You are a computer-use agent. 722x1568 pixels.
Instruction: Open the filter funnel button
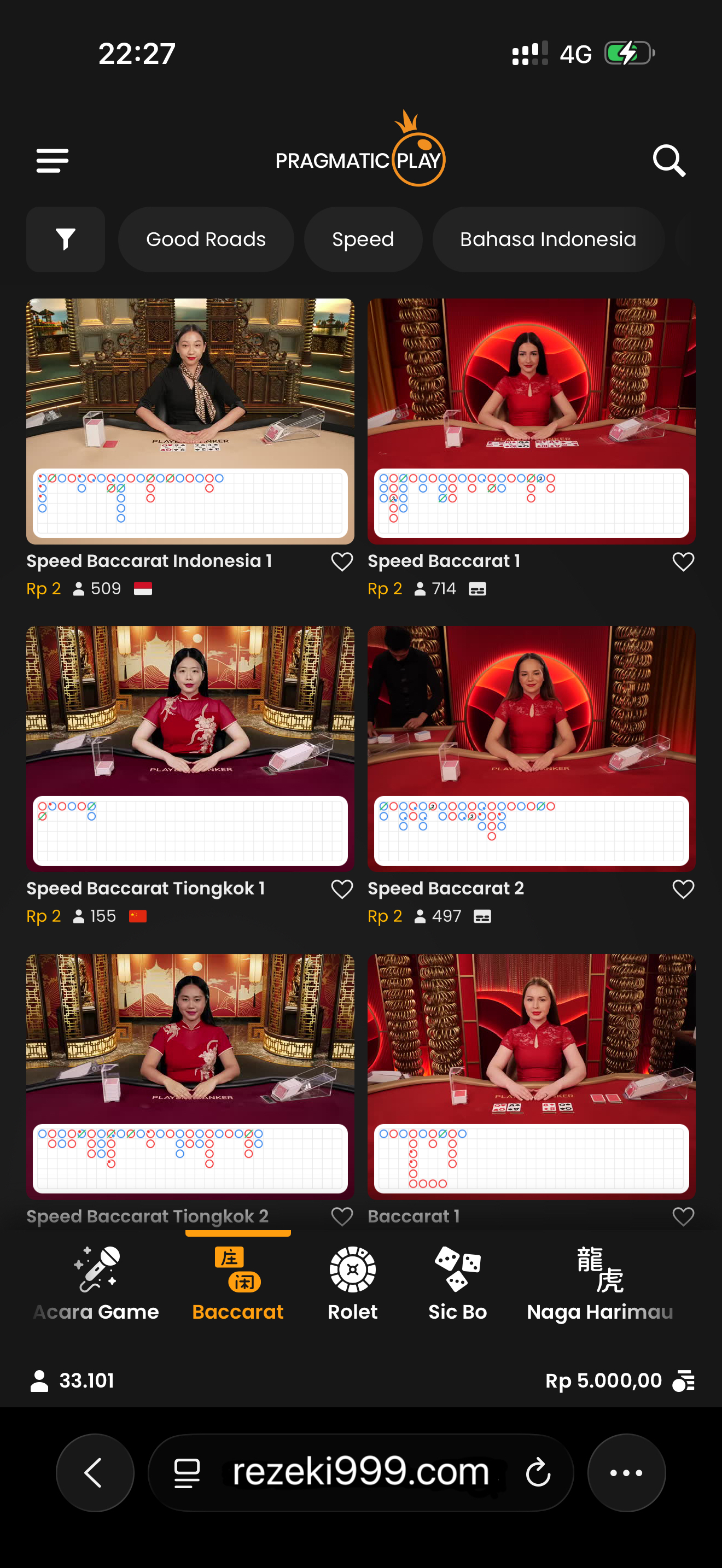[66, 239]
